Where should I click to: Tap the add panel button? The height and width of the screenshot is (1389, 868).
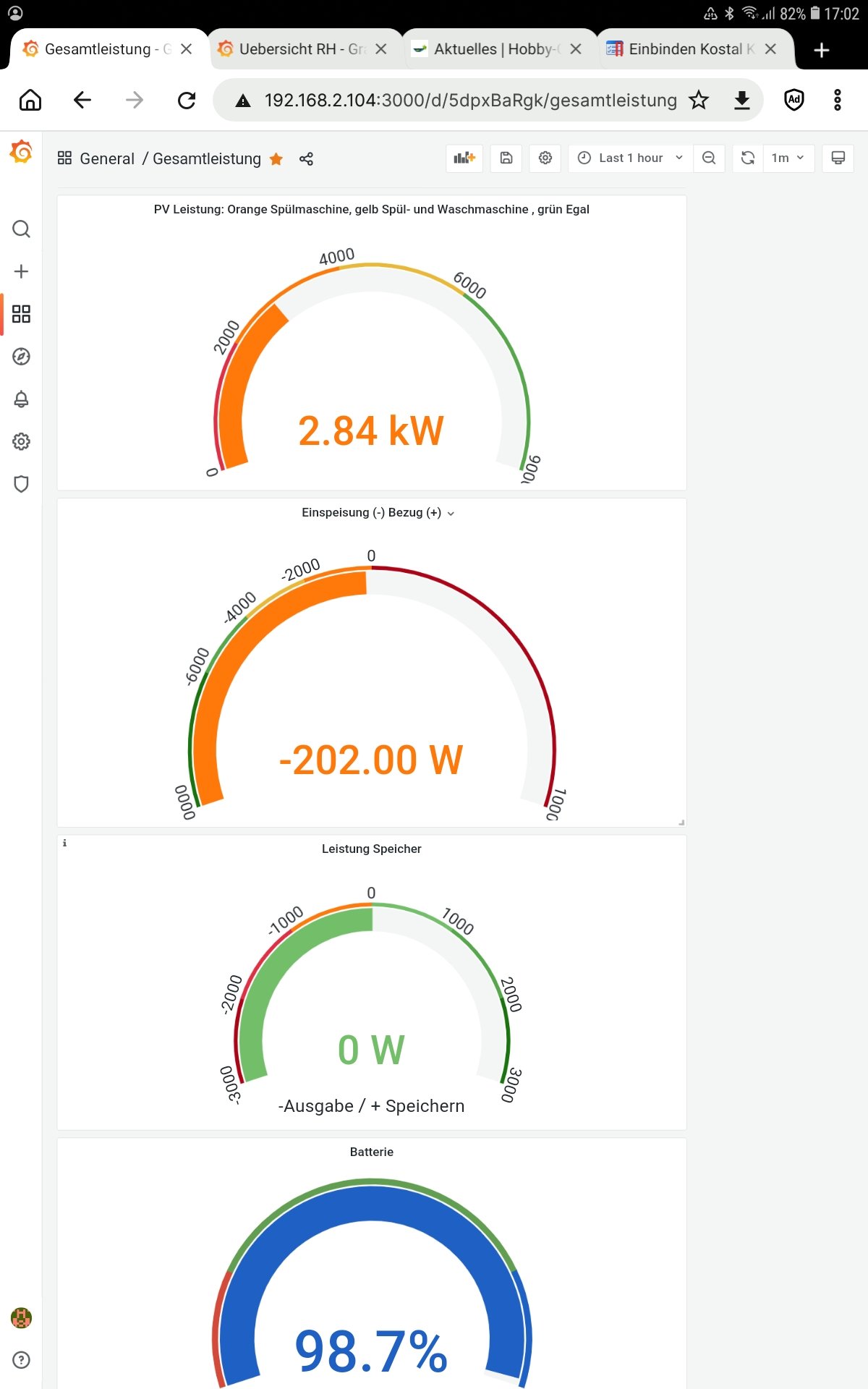coord(464,158)
